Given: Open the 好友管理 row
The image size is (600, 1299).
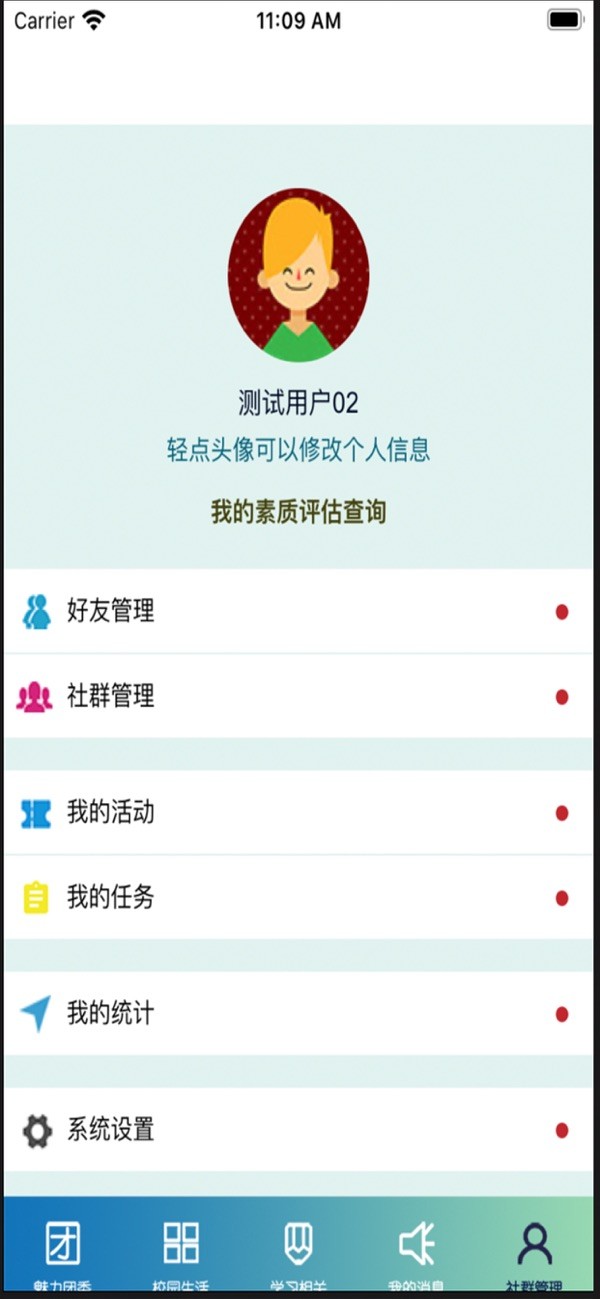Looking at the screenshot, I should pos(298,611).
